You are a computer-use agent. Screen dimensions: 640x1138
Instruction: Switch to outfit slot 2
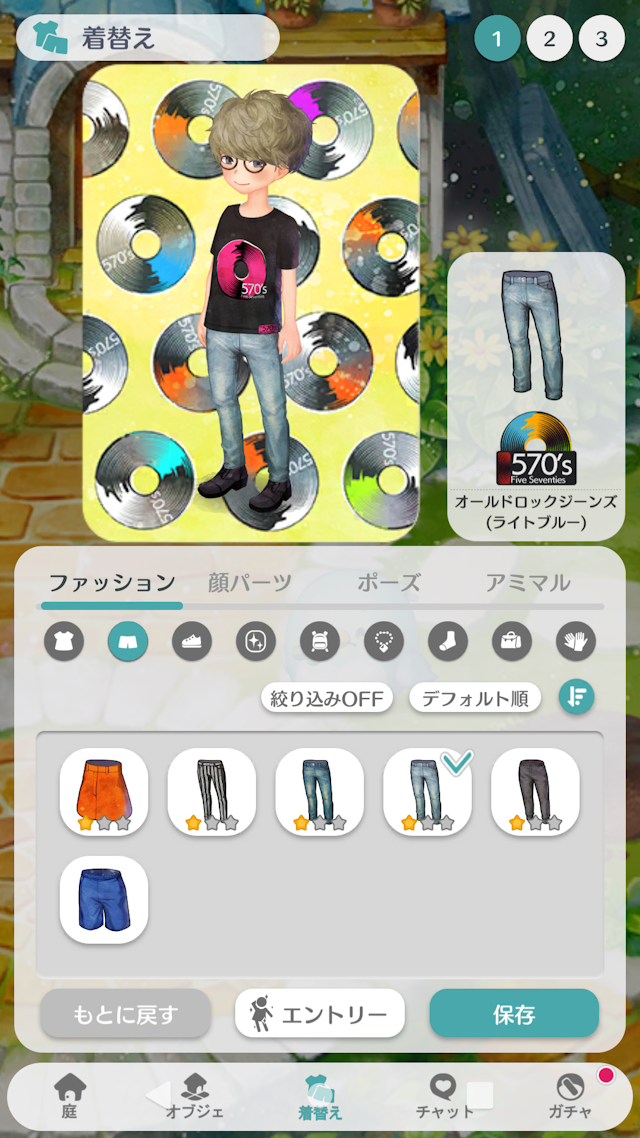(549, 39)
